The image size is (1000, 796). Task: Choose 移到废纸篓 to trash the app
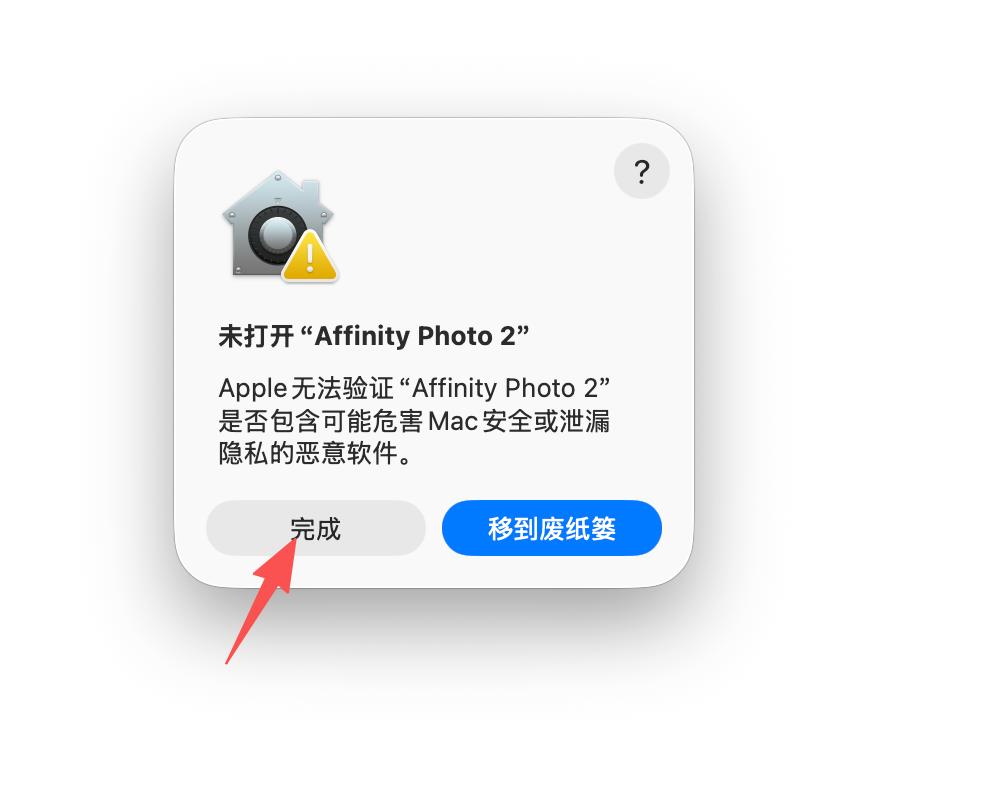[552, 528]
